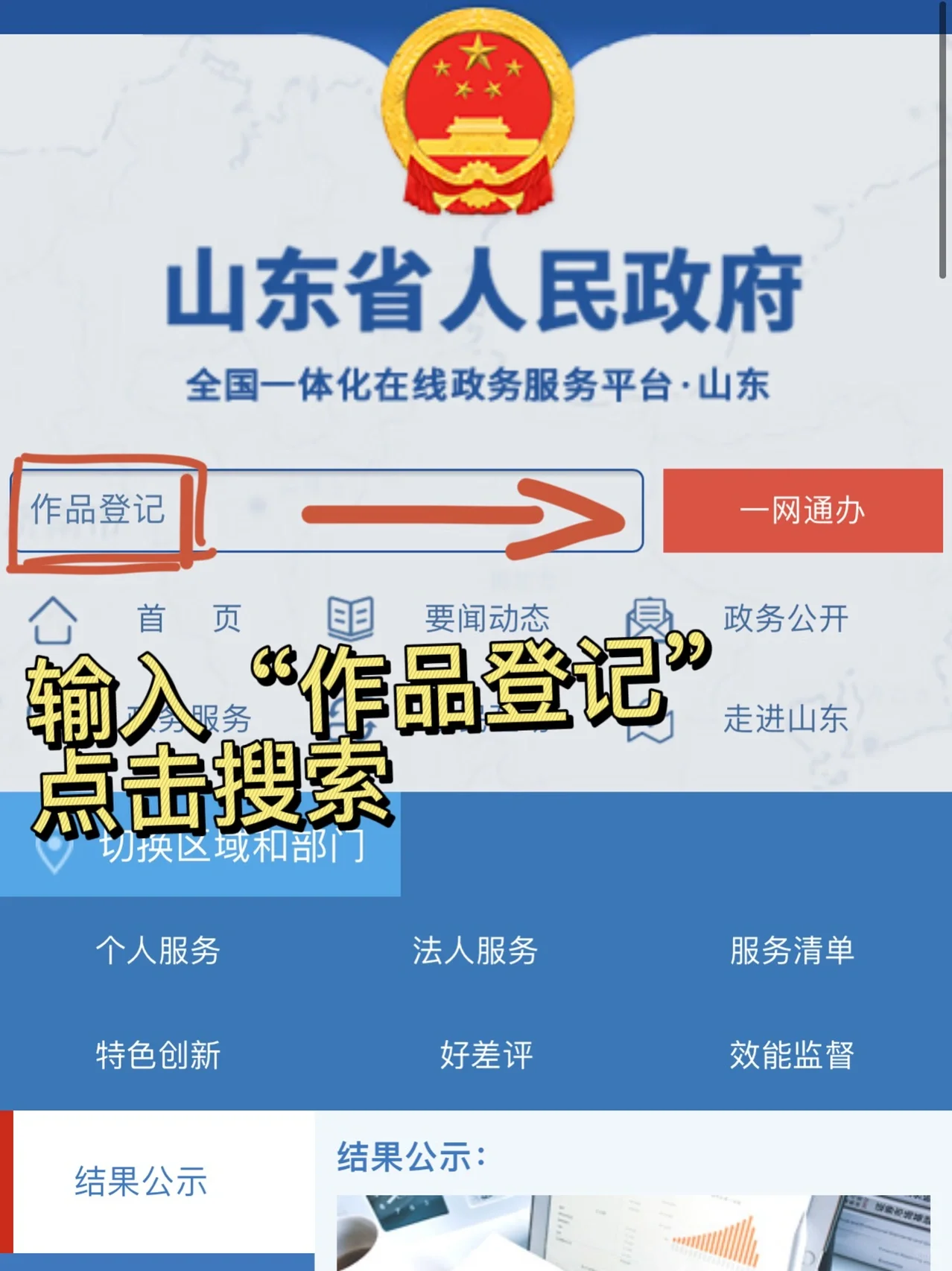Screen dimensions: 952x1271
Task: Open 切换区域和部门 selector
Action: 231,847
